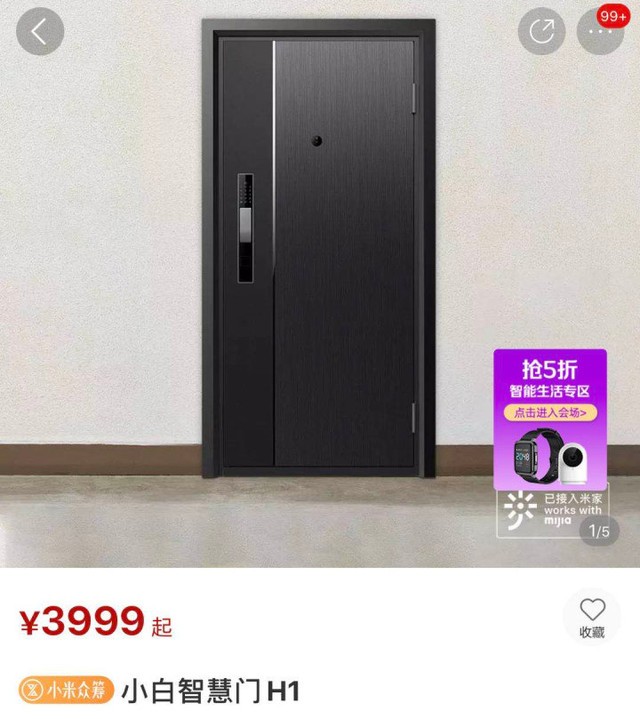Image resolution: width=640 pixels, height=719 pixels.
Task: Tap the door product image to enlarge
Action: click(x=320, y=250)
